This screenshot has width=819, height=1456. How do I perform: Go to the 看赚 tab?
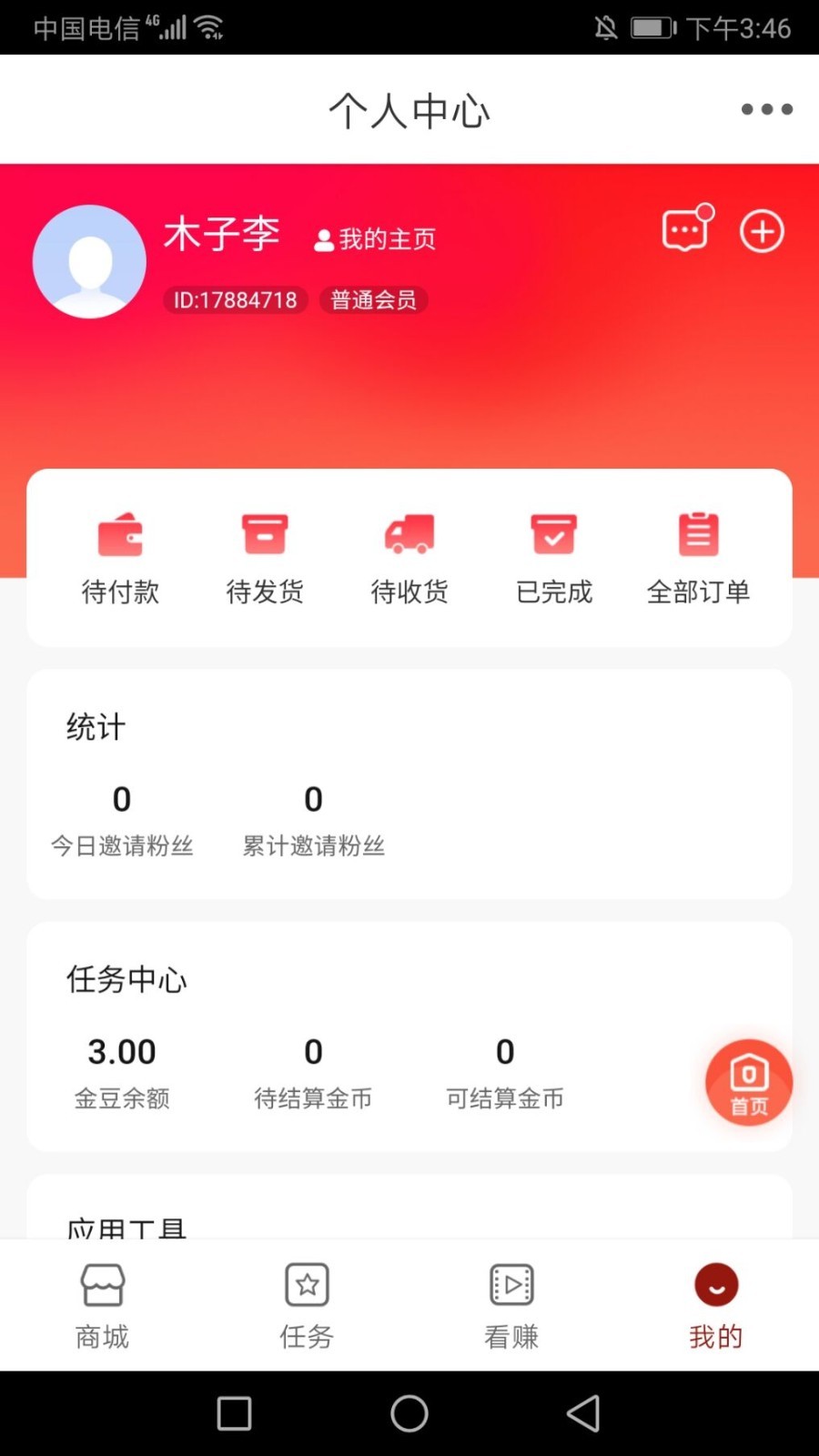point(511,1305)
